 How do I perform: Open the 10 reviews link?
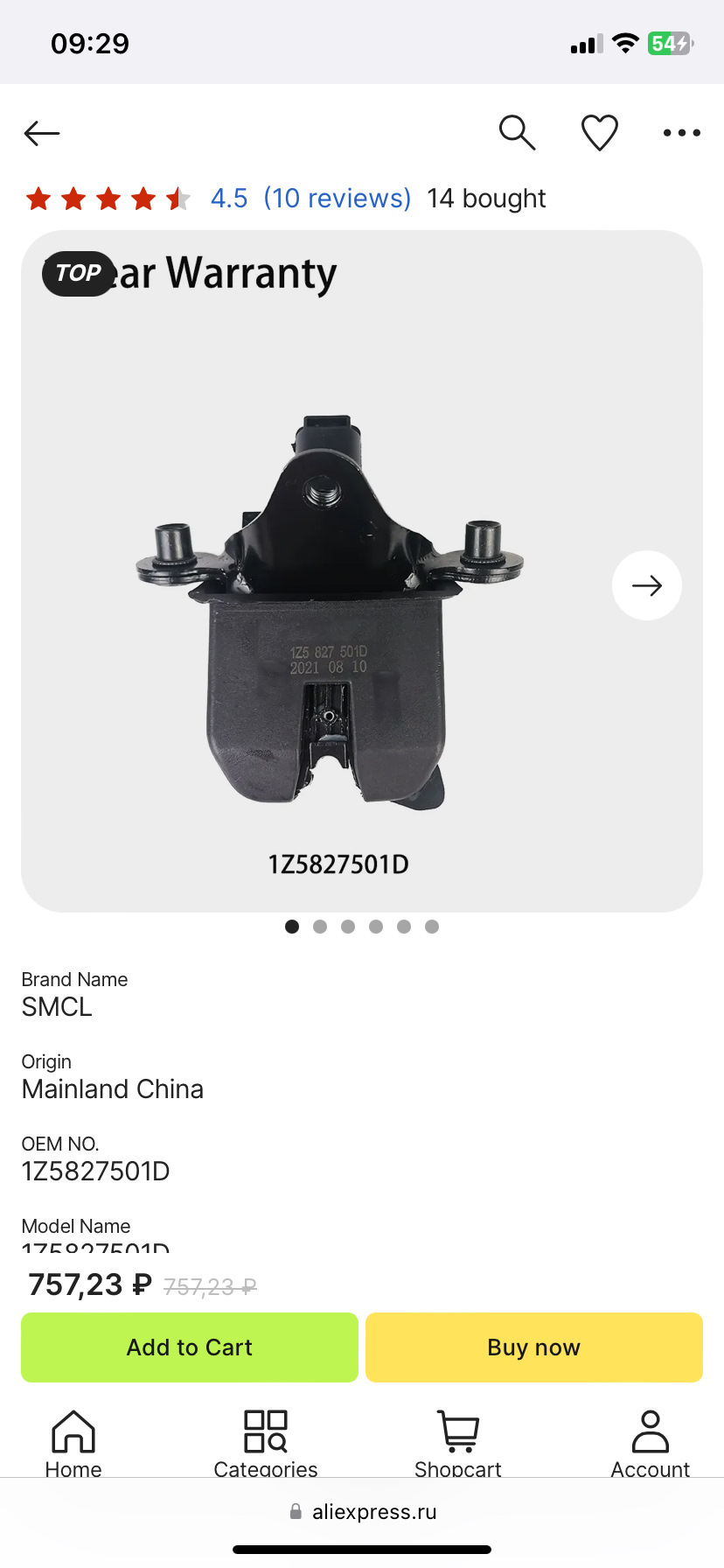[x=337, y=199]
